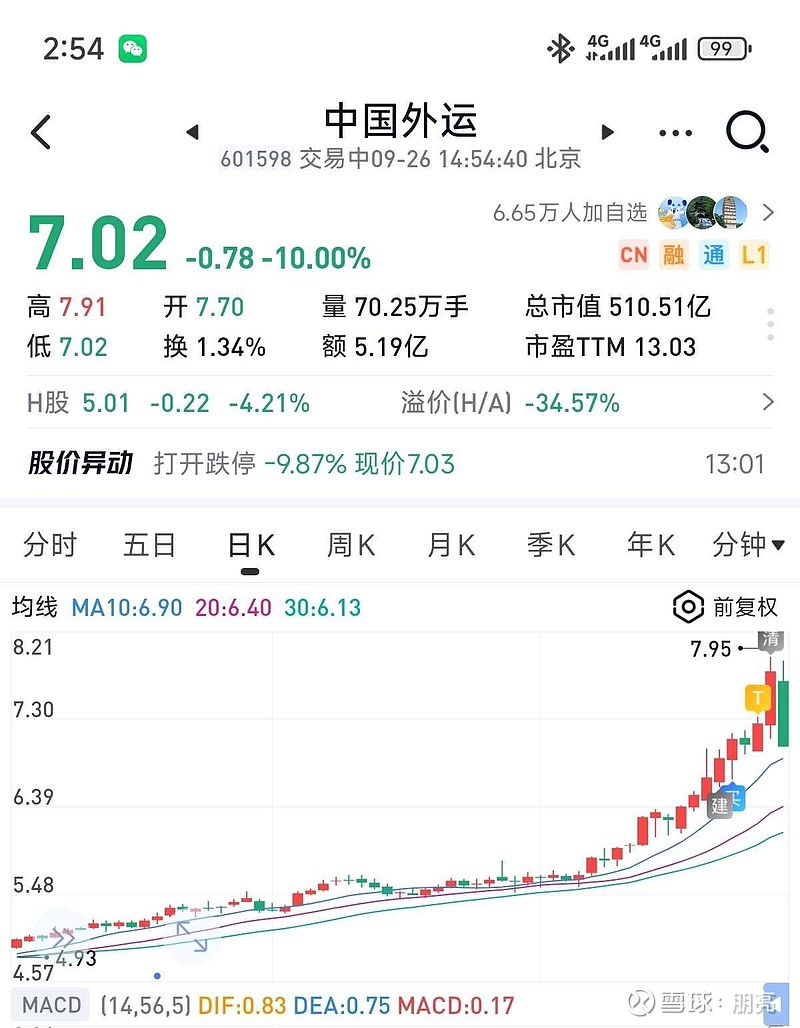The width and height of the screenshot is (800, 1028).
Task: Switch to the 五日 chart tab
Action: point(149,545)
